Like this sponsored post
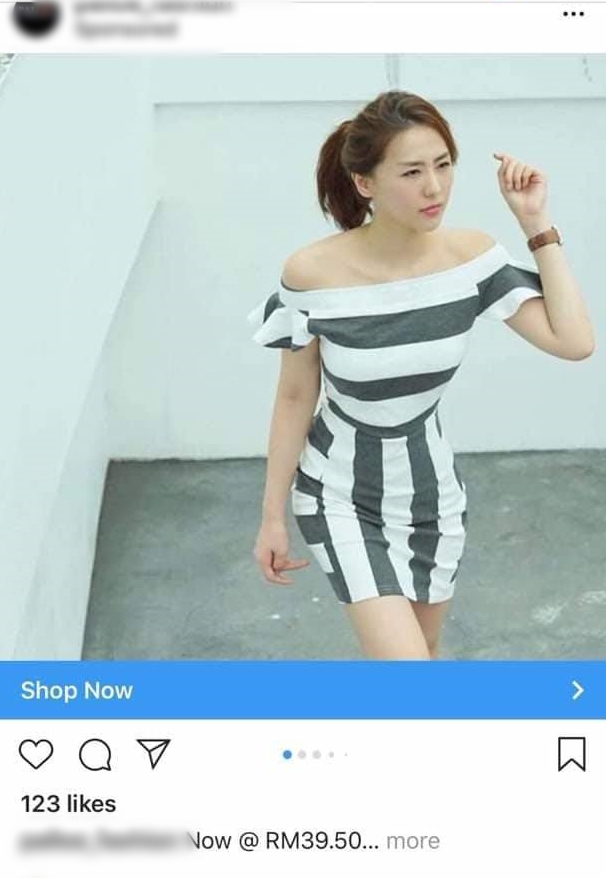Screen dimensions: 606x878 tap(36, 754)
